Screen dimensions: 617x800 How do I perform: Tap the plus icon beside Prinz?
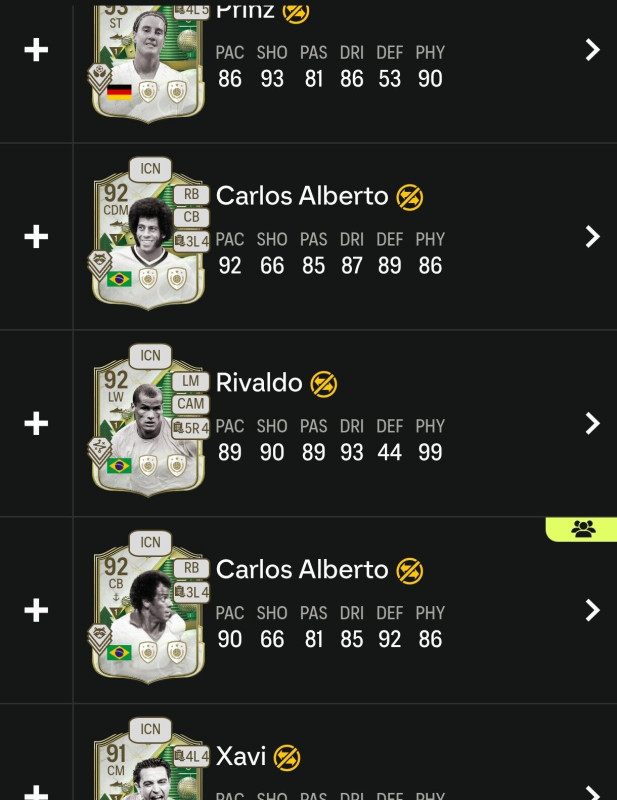(36, 50)
